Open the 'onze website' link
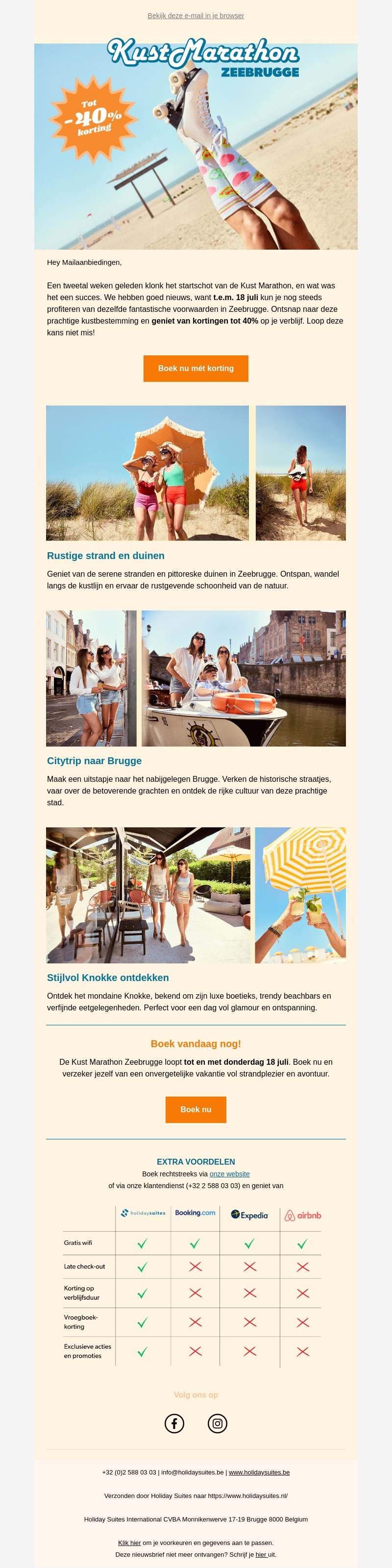The width and height of the screenshot is (392, 1568). [229, 1173]
